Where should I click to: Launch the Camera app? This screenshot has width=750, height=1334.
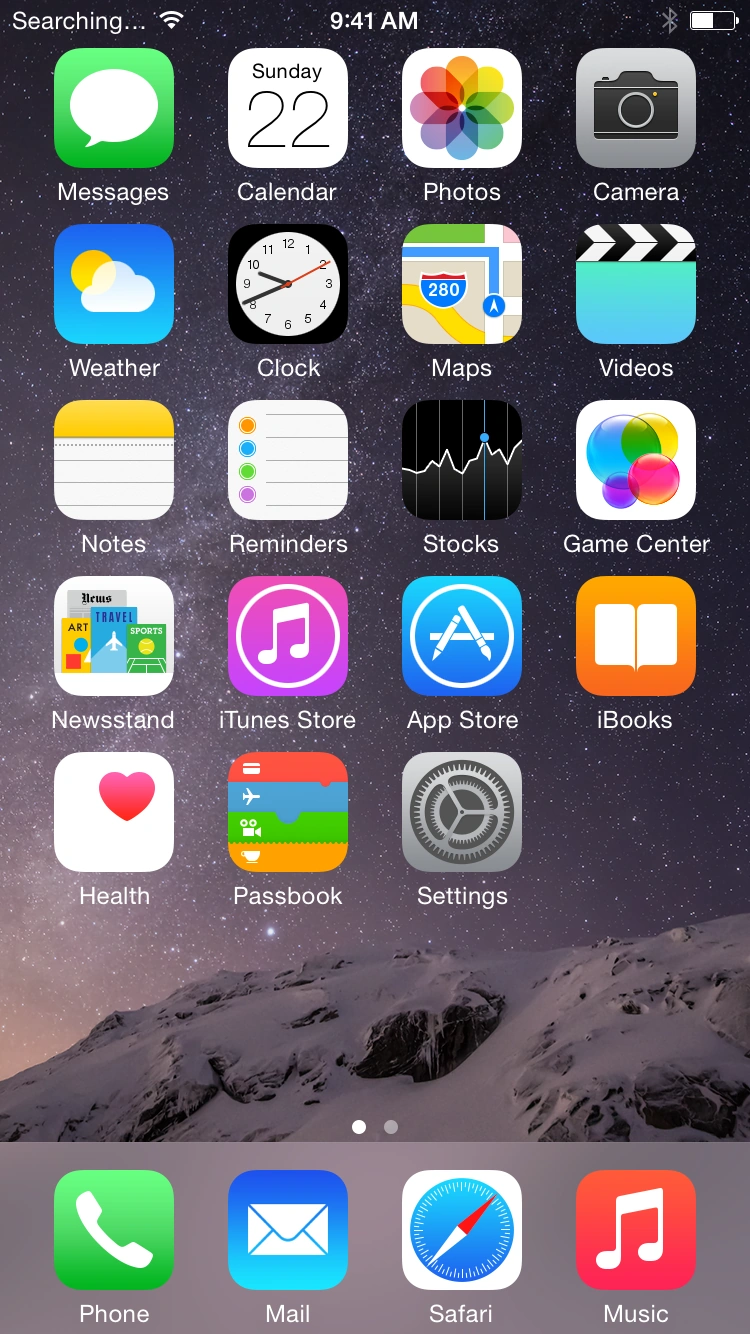coord(636,108)
